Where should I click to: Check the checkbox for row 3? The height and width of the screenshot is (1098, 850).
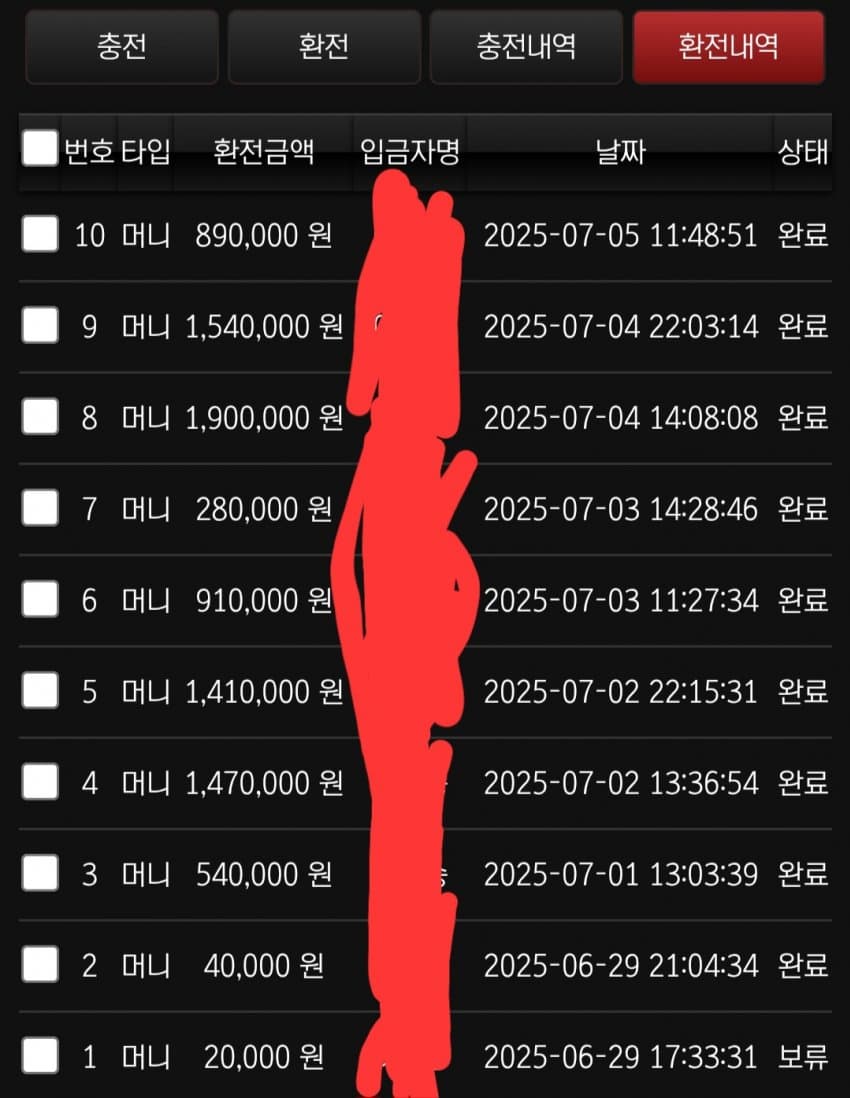tap(40, 873)
